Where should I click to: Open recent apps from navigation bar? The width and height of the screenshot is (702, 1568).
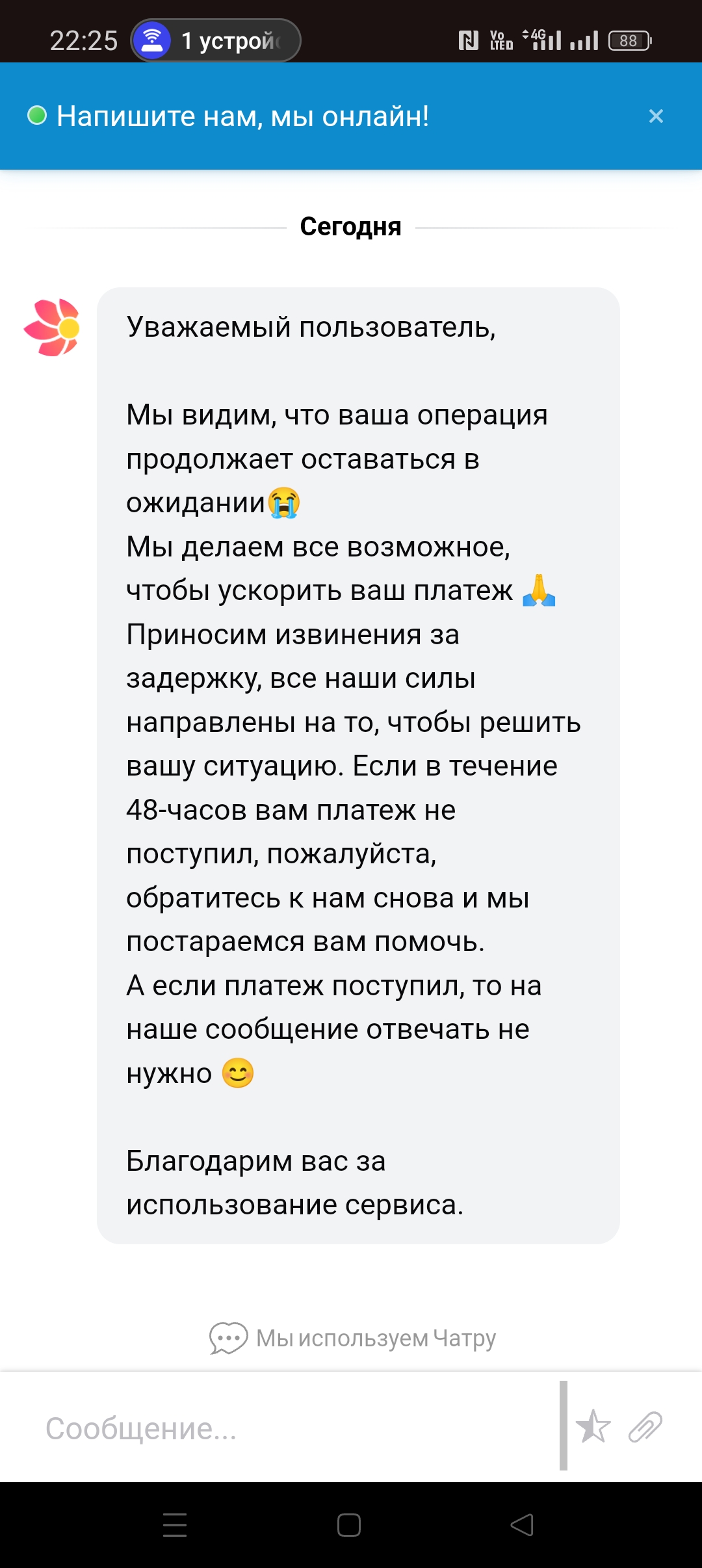pyautogui.click(x=175, y=1524)
